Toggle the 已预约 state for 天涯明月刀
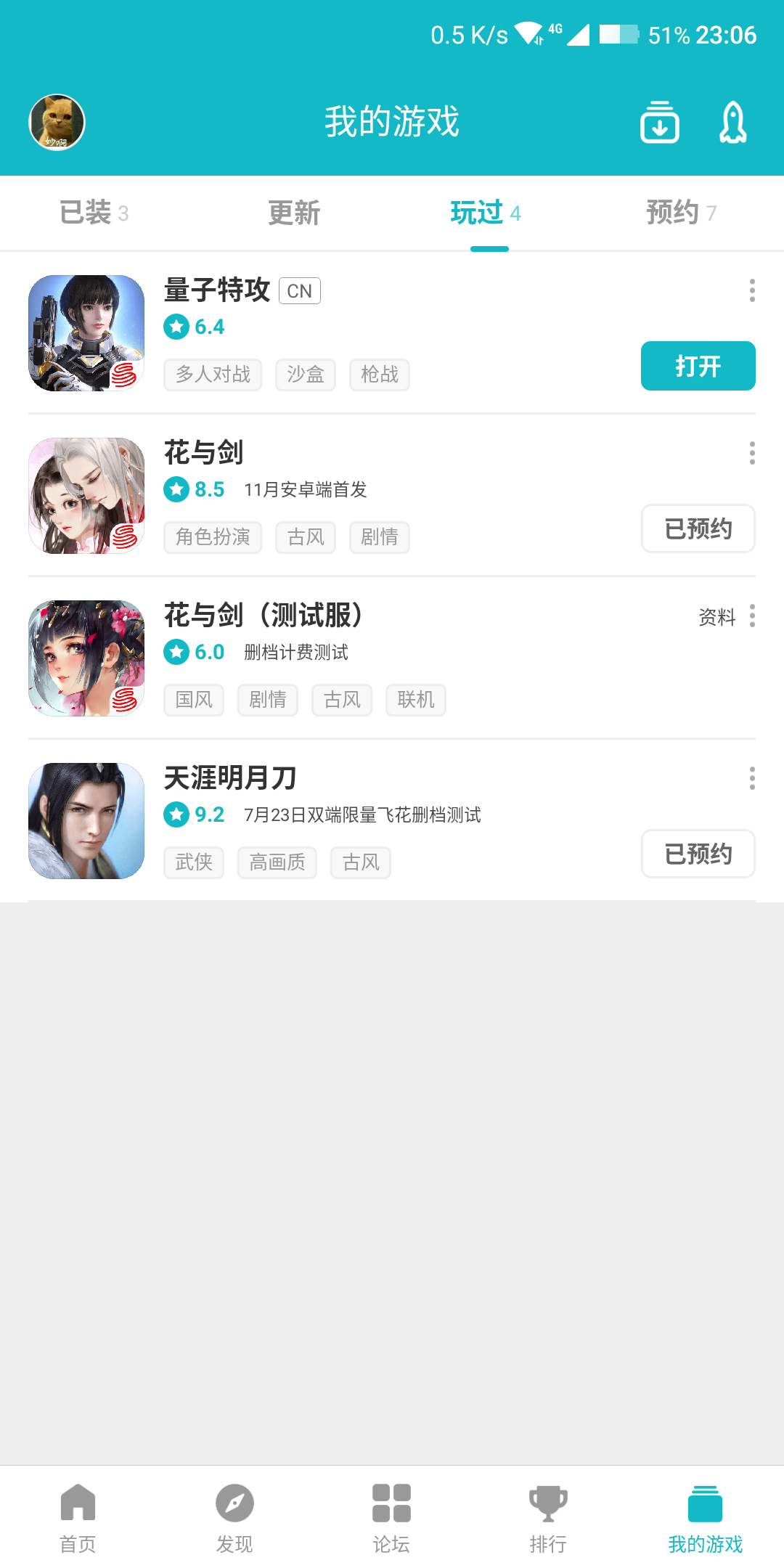The height and width of the screenshot is (1568, 784). coord(698,854)
